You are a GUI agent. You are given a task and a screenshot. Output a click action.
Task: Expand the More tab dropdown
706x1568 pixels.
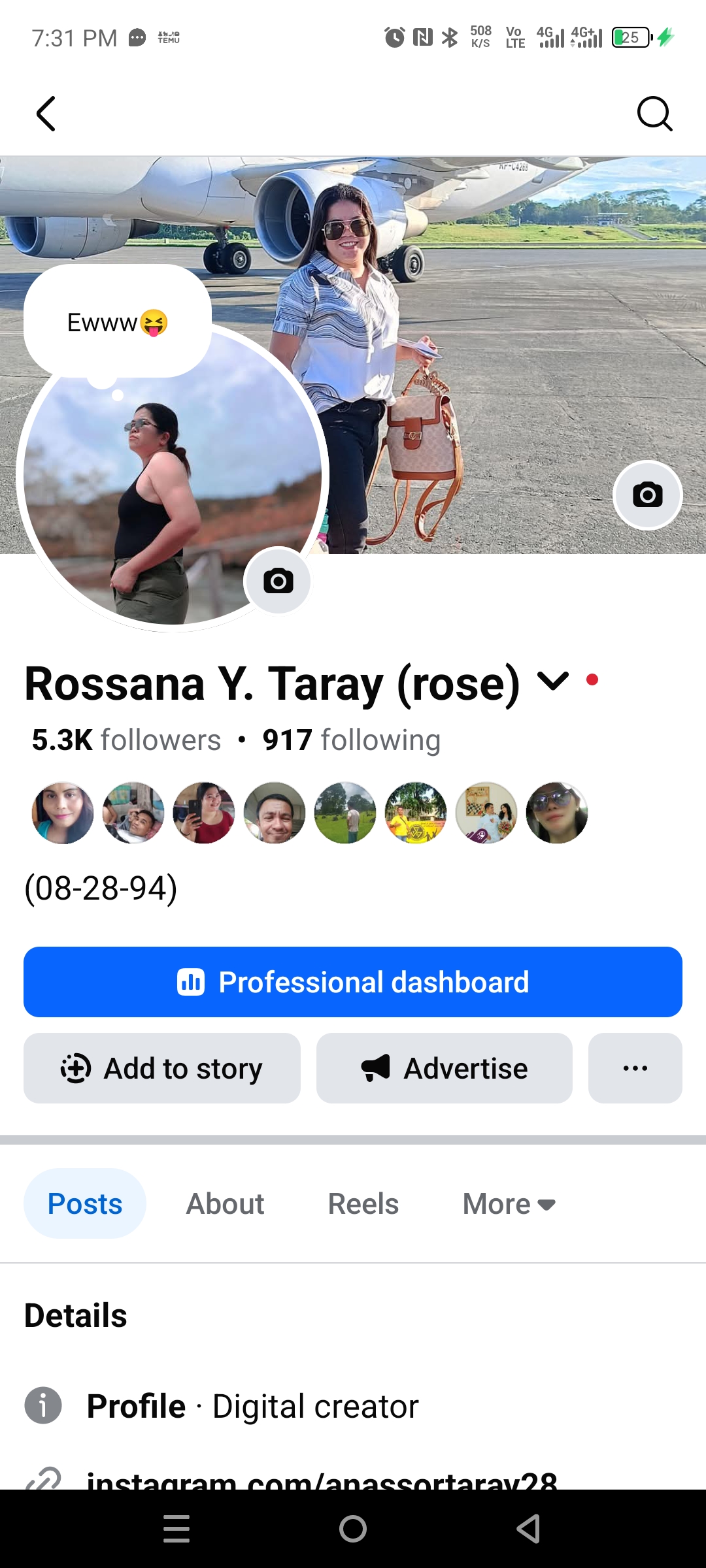[509, 1203]
